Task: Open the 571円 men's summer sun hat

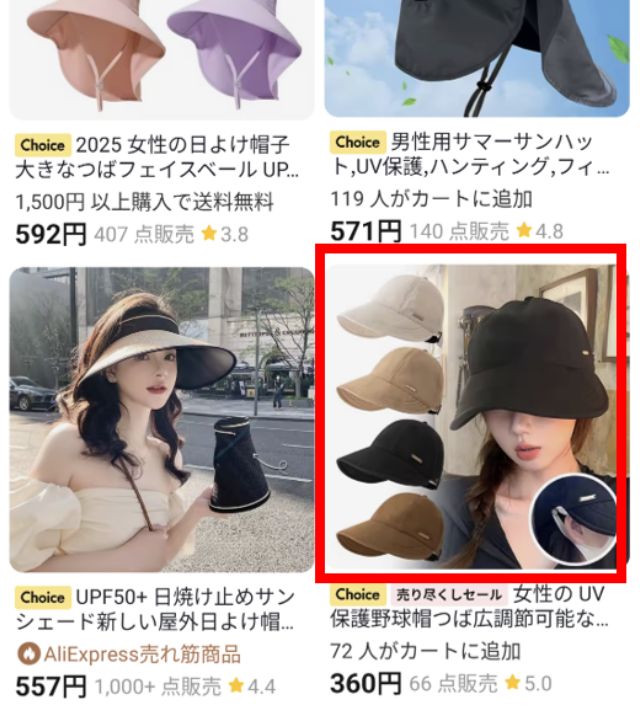Action: click(x=475, y=60)
